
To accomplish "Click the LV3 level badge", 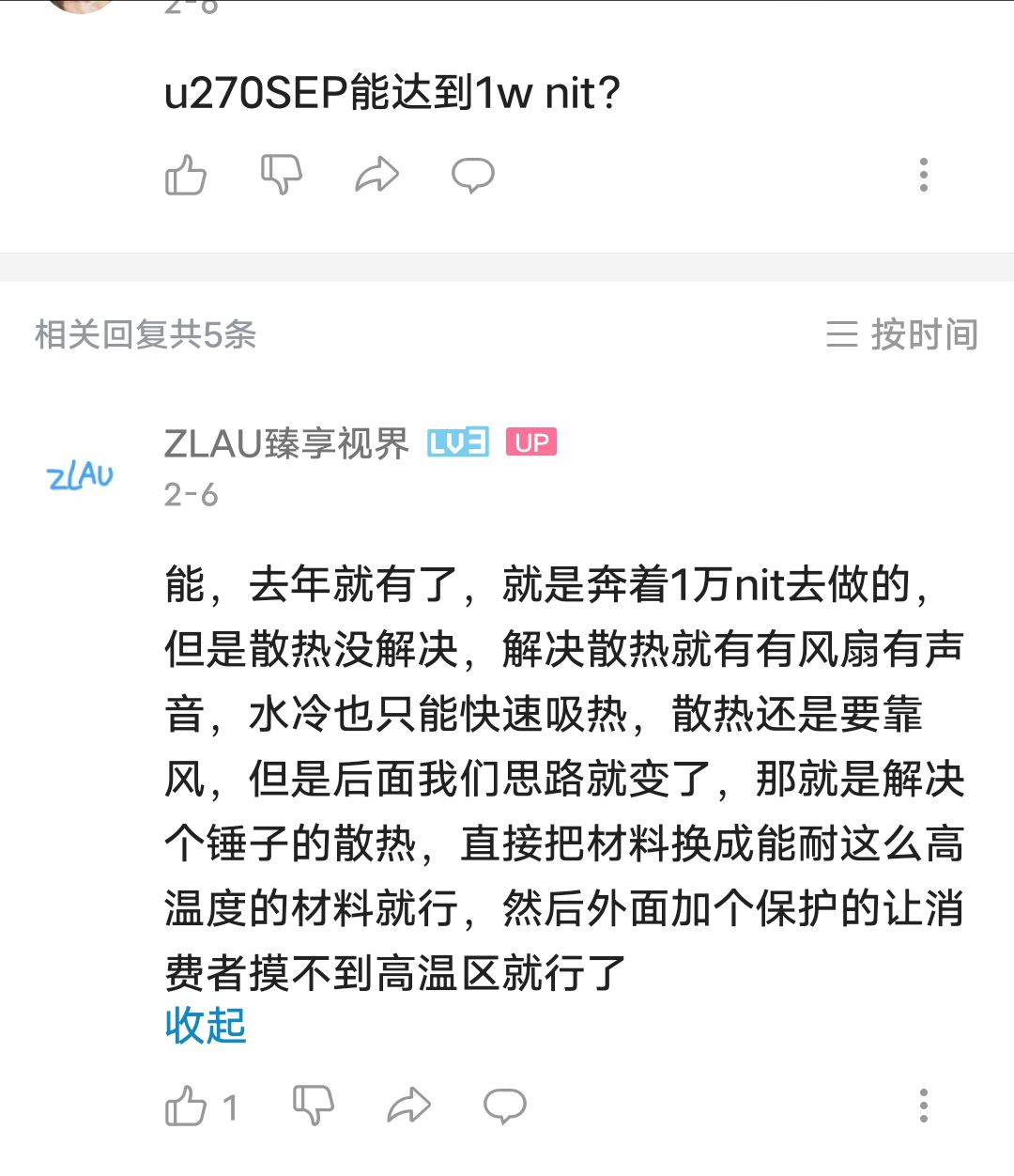I will (x=457, y=441).
